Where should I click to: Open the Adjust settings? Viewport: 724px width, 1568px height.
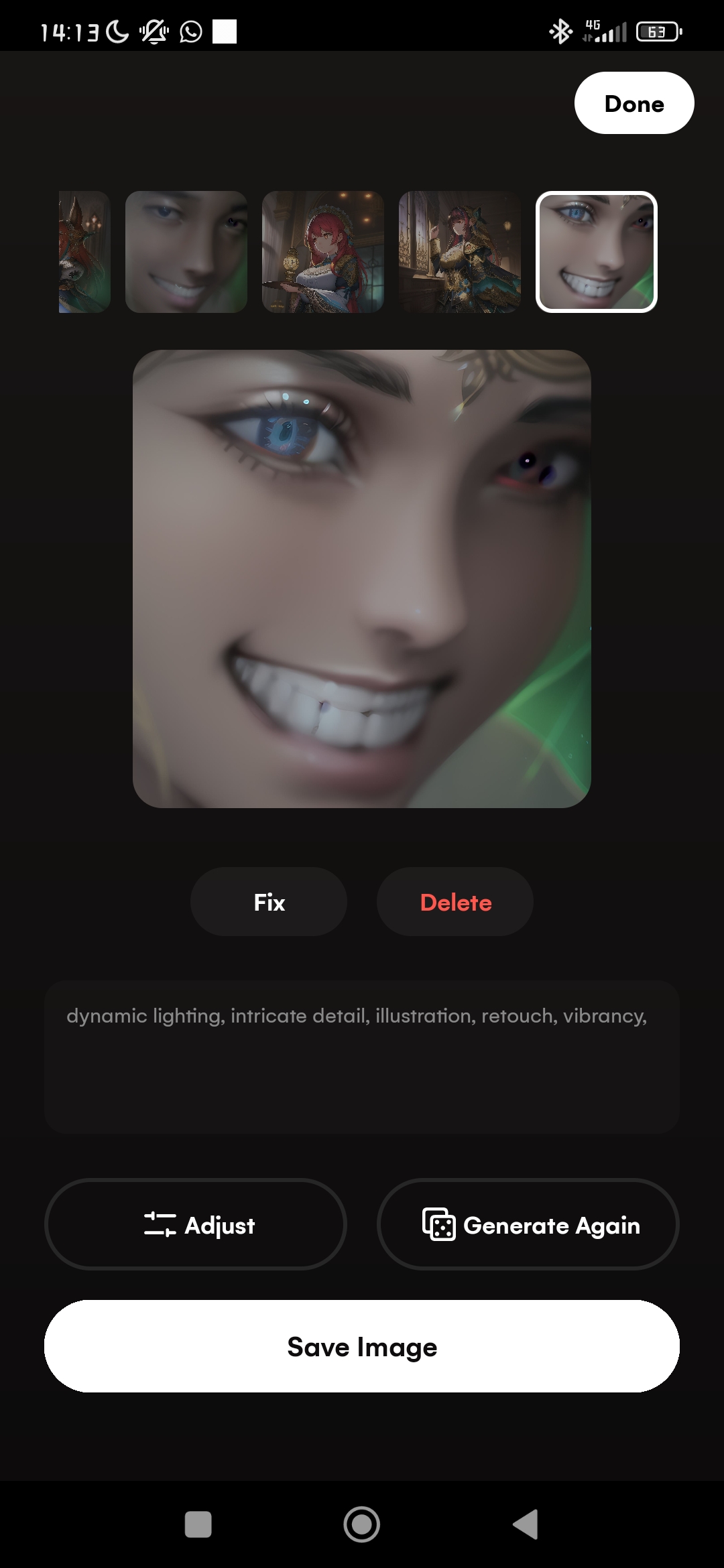tap(195, 1224)
